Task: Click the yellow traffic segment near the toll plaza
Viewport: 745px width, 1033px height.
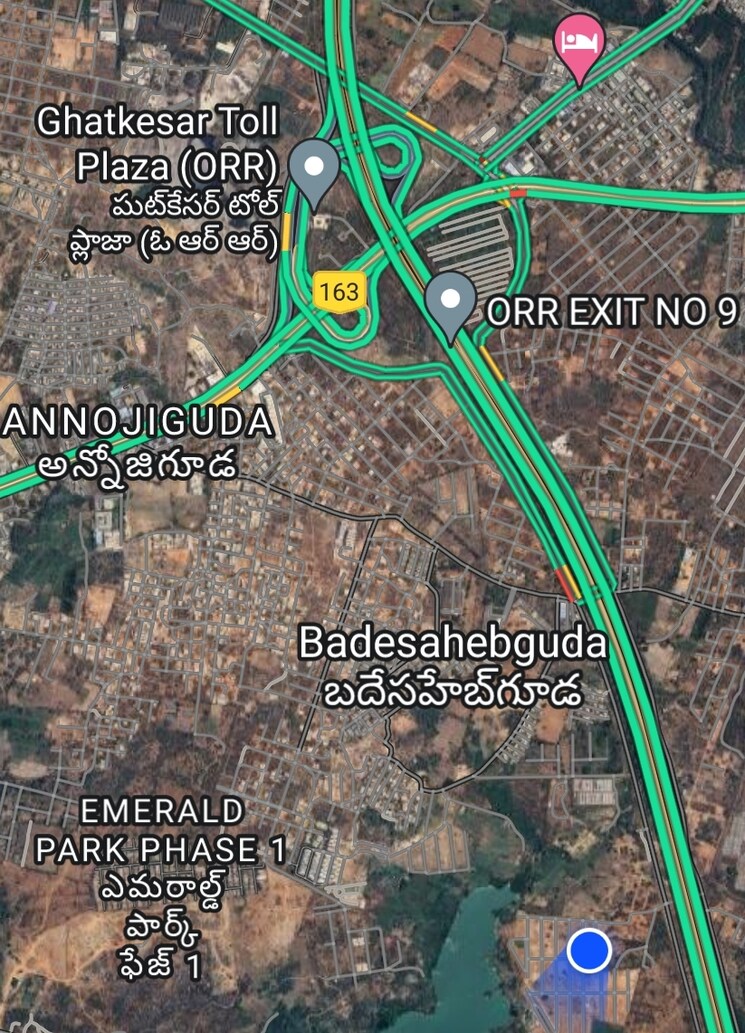Action: 287,230
